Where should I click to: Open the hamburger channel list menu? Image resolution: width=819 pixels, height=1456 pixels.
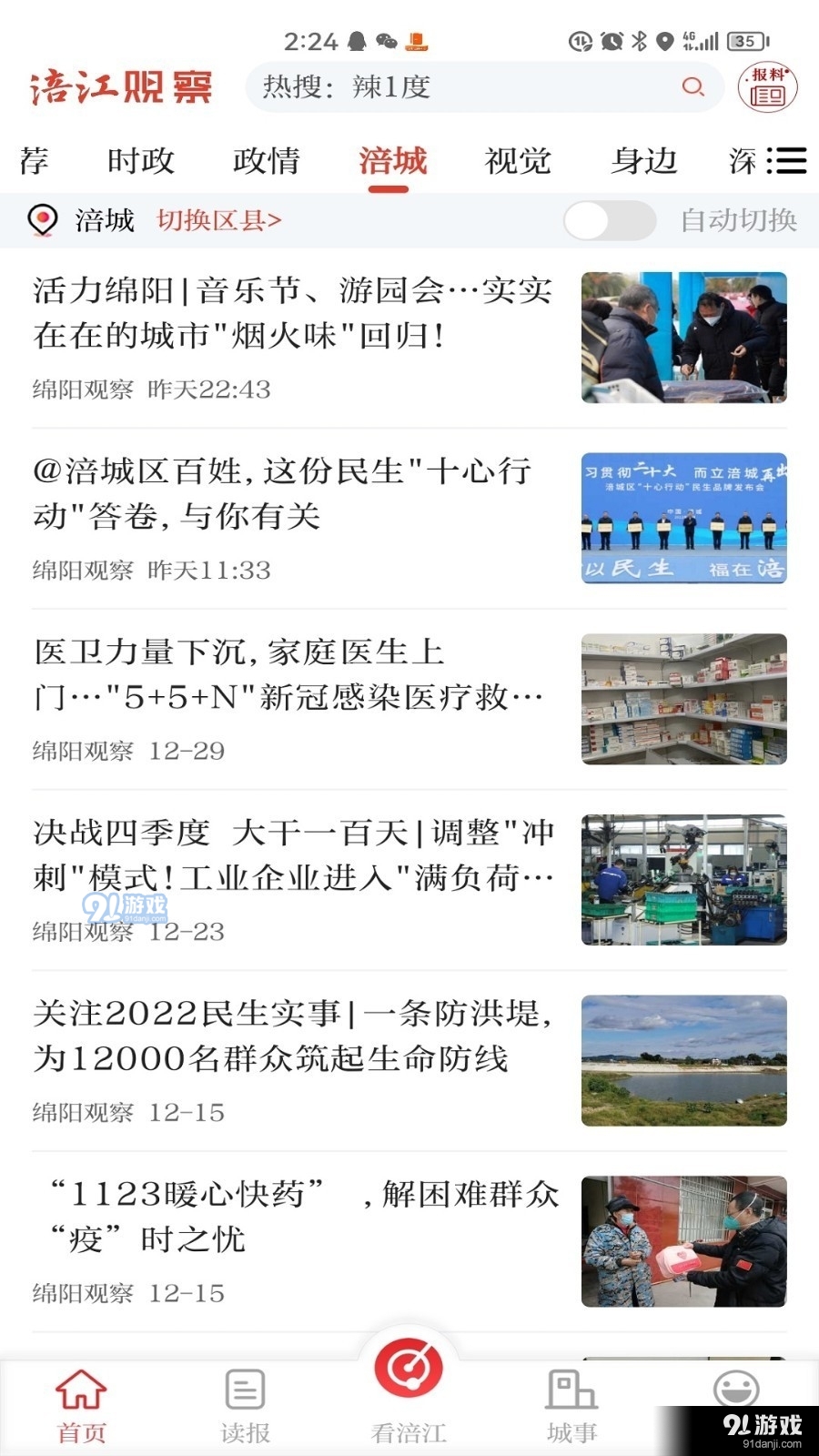pos(788,160)
